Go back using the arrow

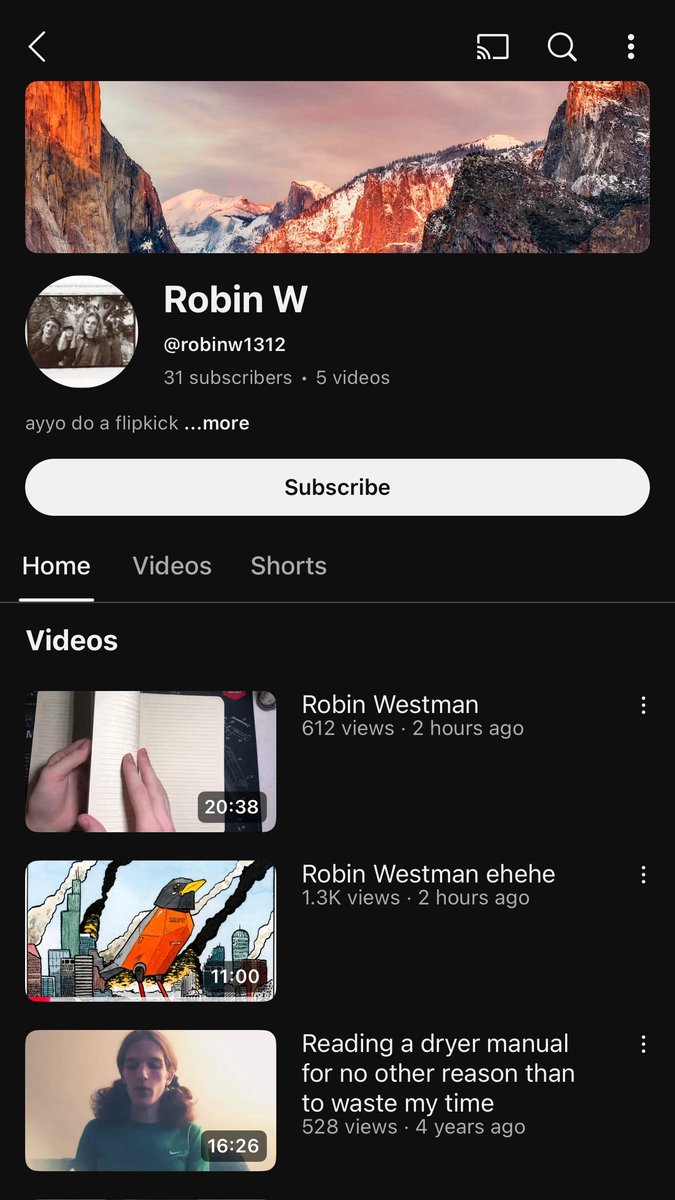pyautogui.click(x=37, y=46)
